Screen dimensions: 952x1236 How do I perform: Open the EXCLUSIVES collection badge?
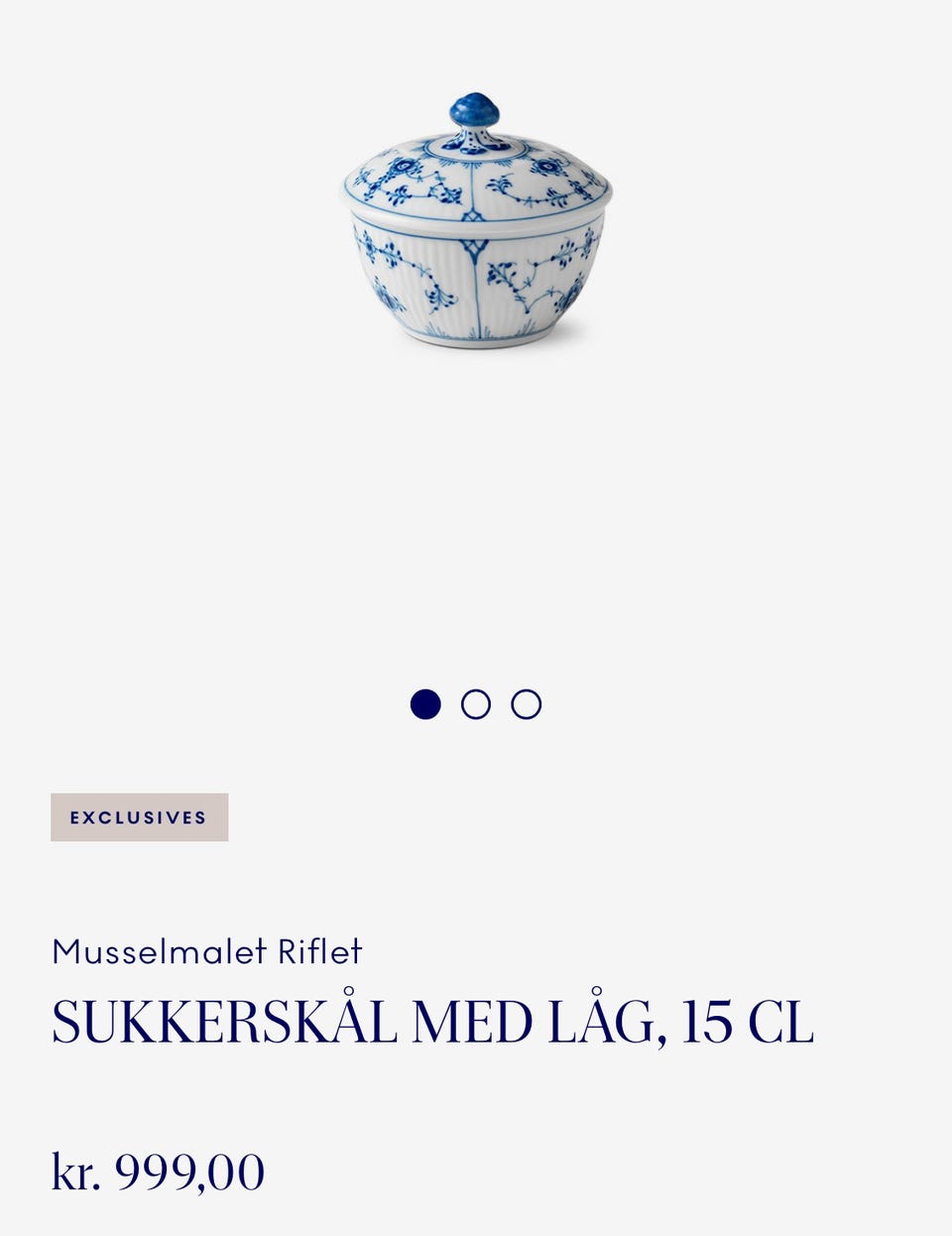[139, 817]
